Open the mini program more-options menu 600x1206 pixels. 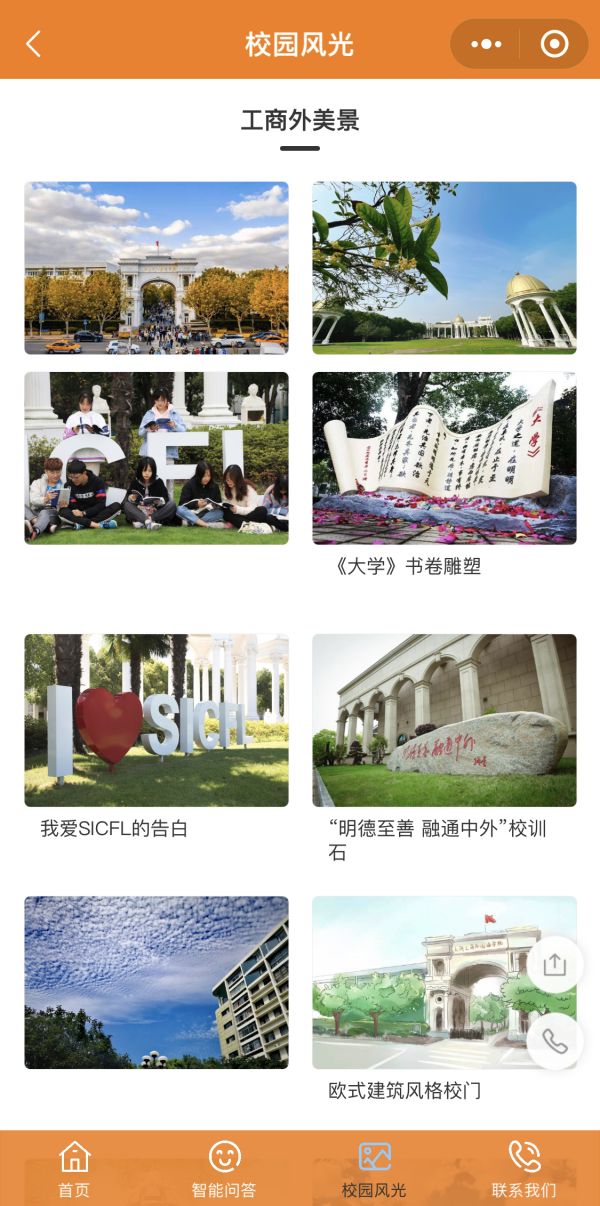[x=486, y=44]
